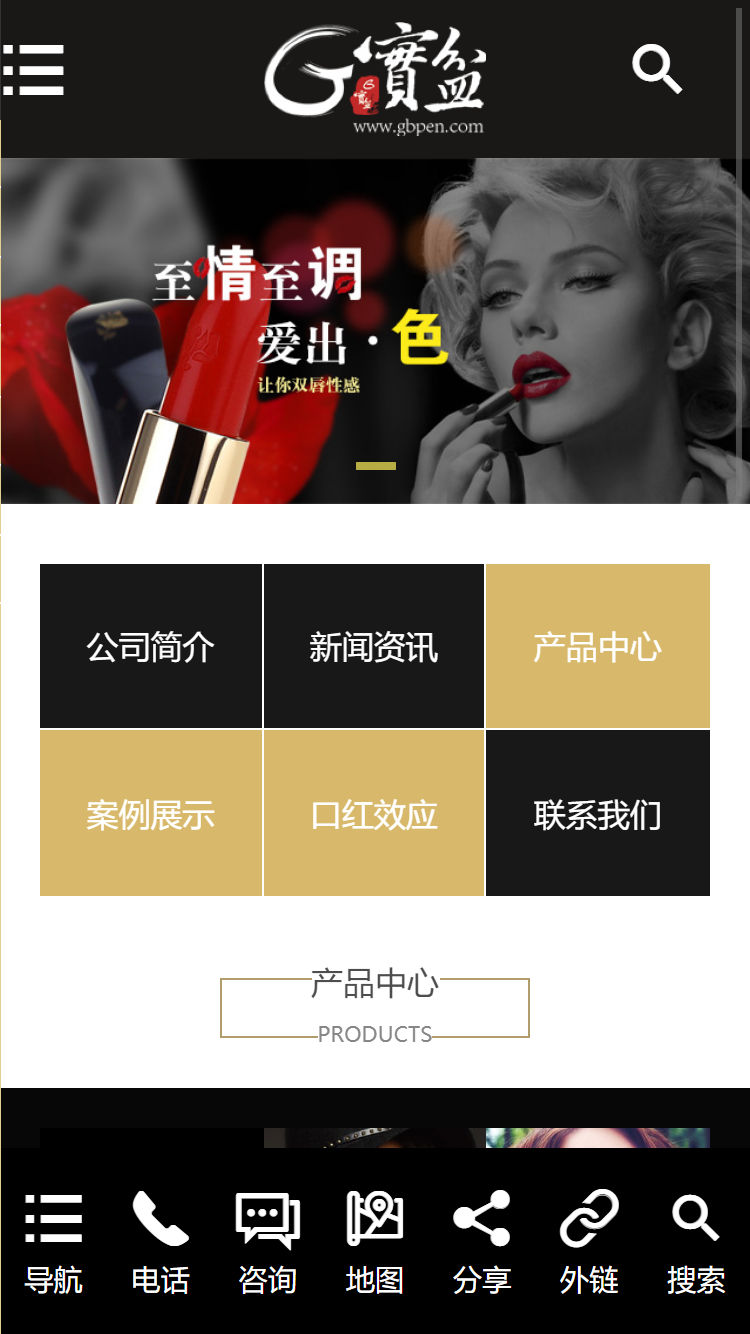Viewport: 750px width, 1334px height.
Task: Open 外链 external links
Action: point(589,1241)
